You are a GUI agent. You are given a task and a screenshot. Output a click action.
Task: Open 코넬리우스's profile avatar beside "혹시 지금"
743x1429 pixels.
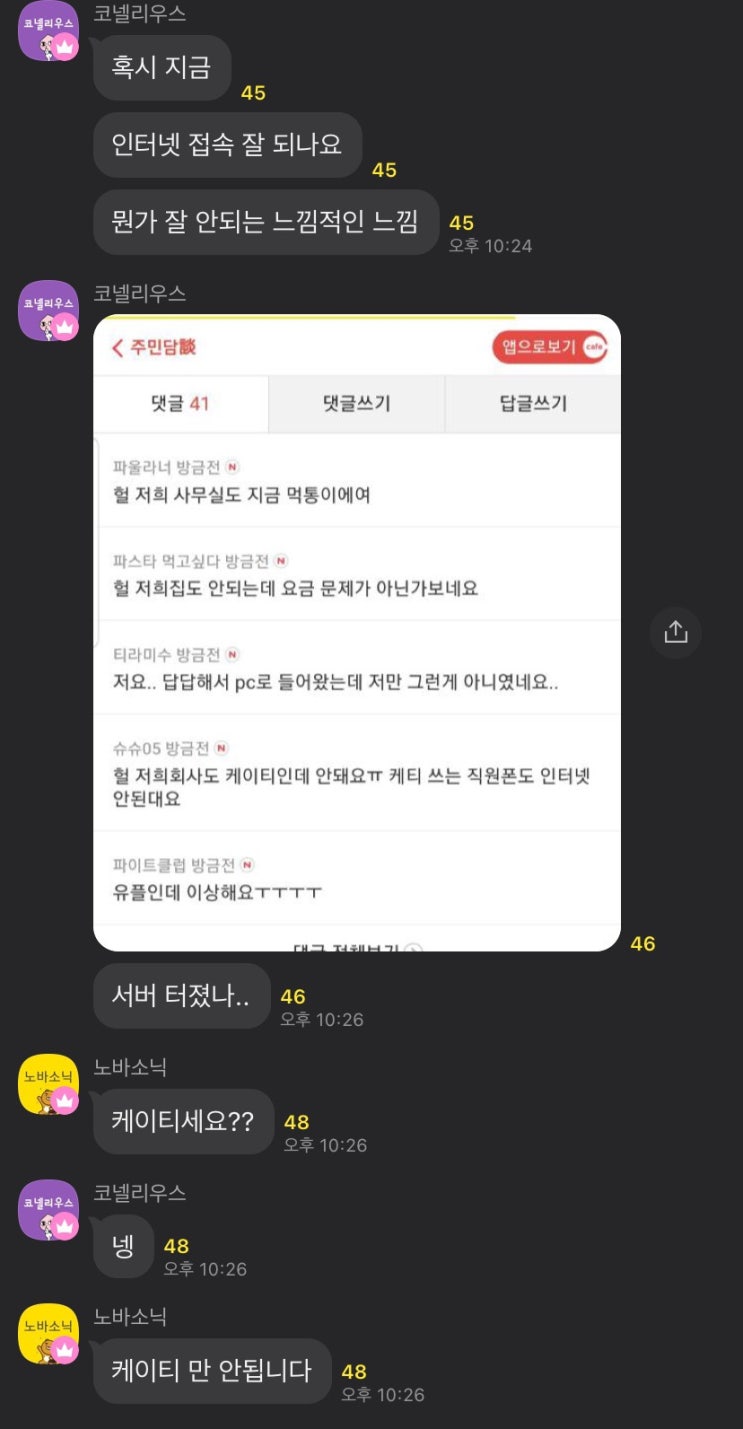(48, 32)
